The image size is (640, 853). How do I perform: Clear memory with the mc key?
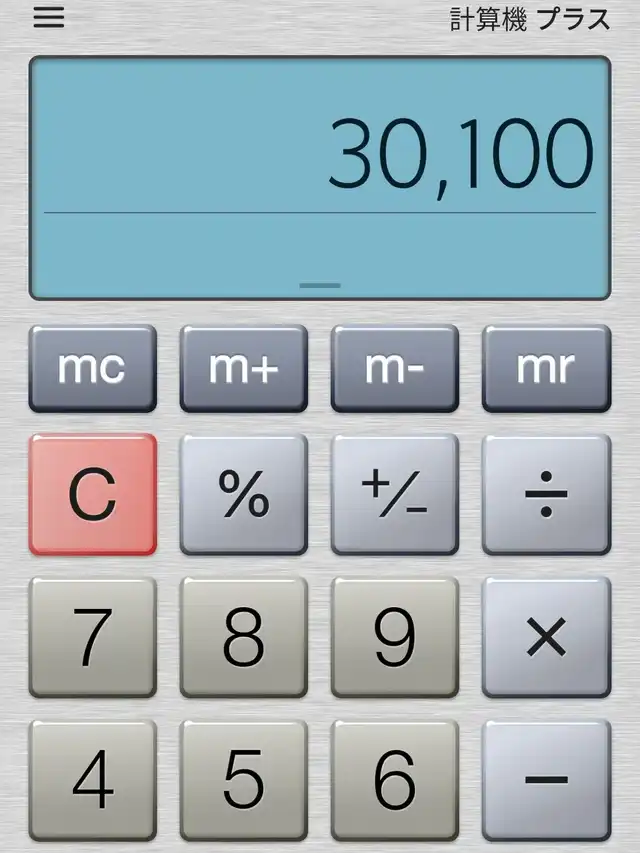(92, 368)
